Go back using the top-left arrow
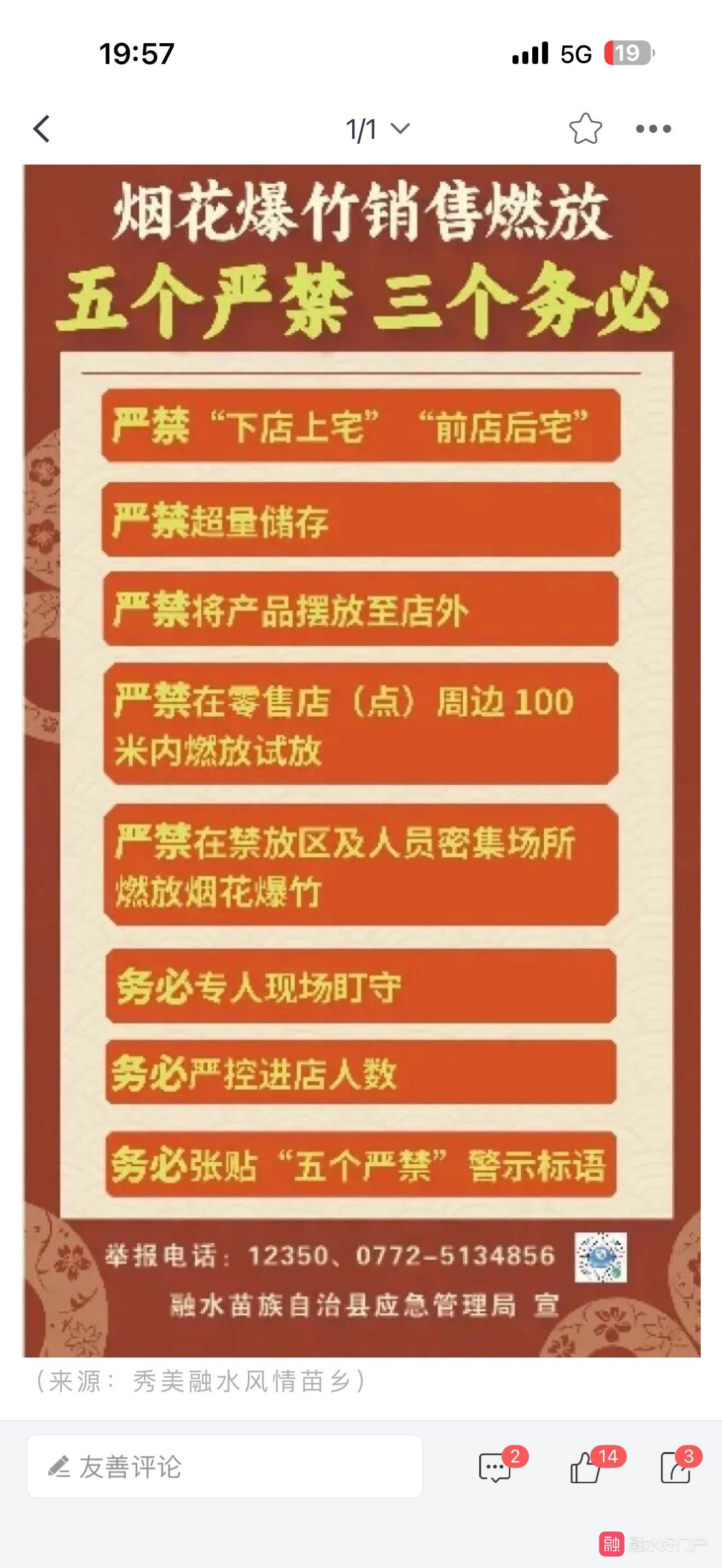This screenshot has width=722, height=1568. [x=42, y=129]
